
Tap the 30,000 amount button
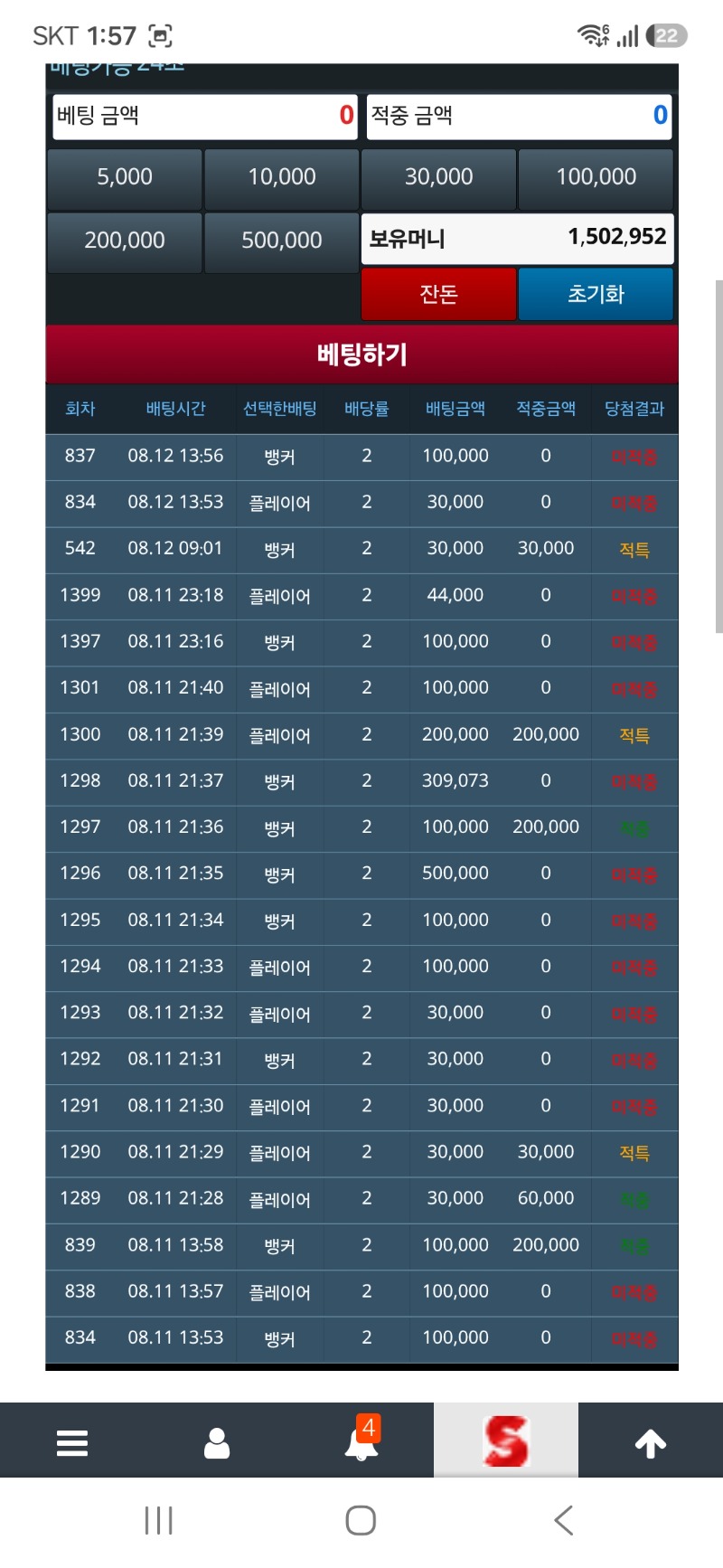coord(438,178)
